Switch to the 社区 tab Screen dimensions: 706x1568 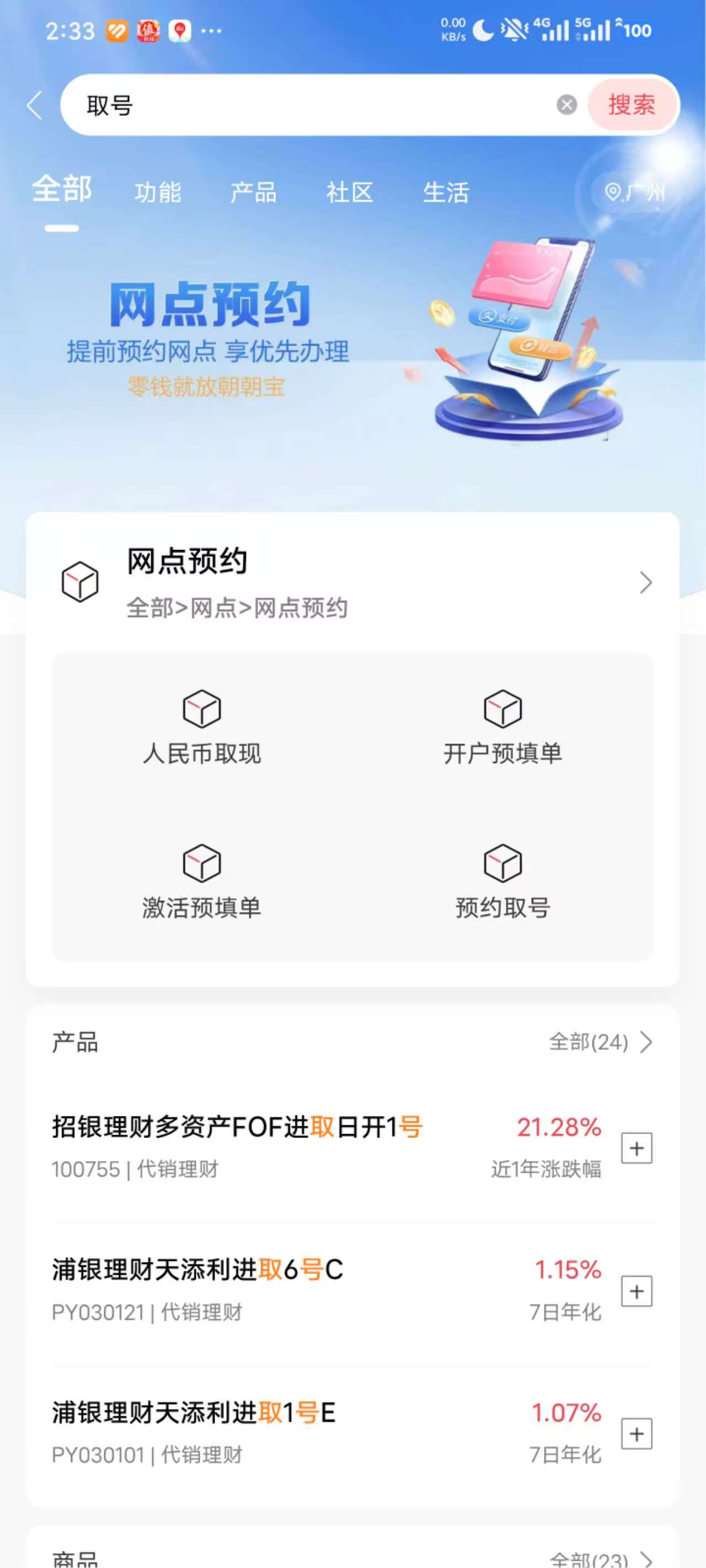(x=350, y=192)
